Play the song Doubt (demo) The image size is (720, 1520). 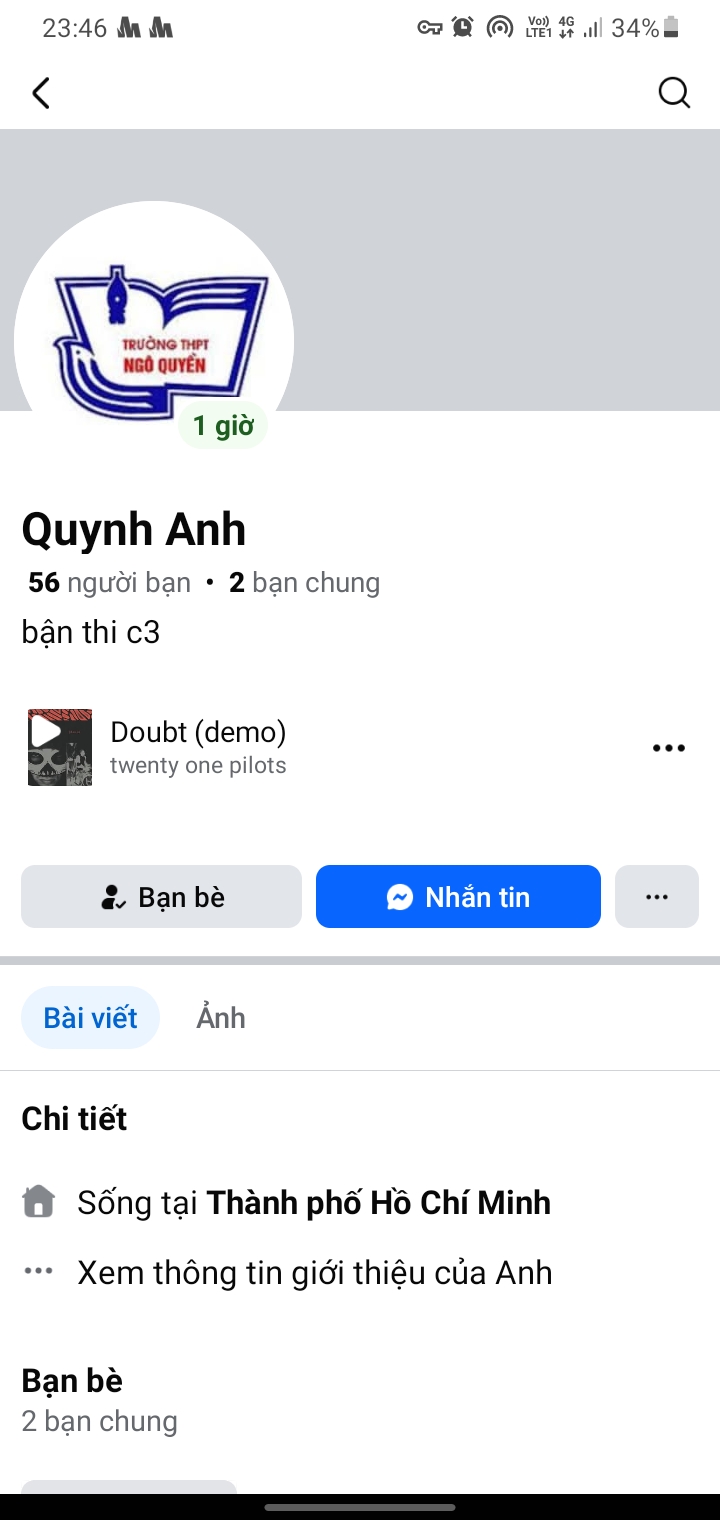pyautogui.click(x=59, y=747)
